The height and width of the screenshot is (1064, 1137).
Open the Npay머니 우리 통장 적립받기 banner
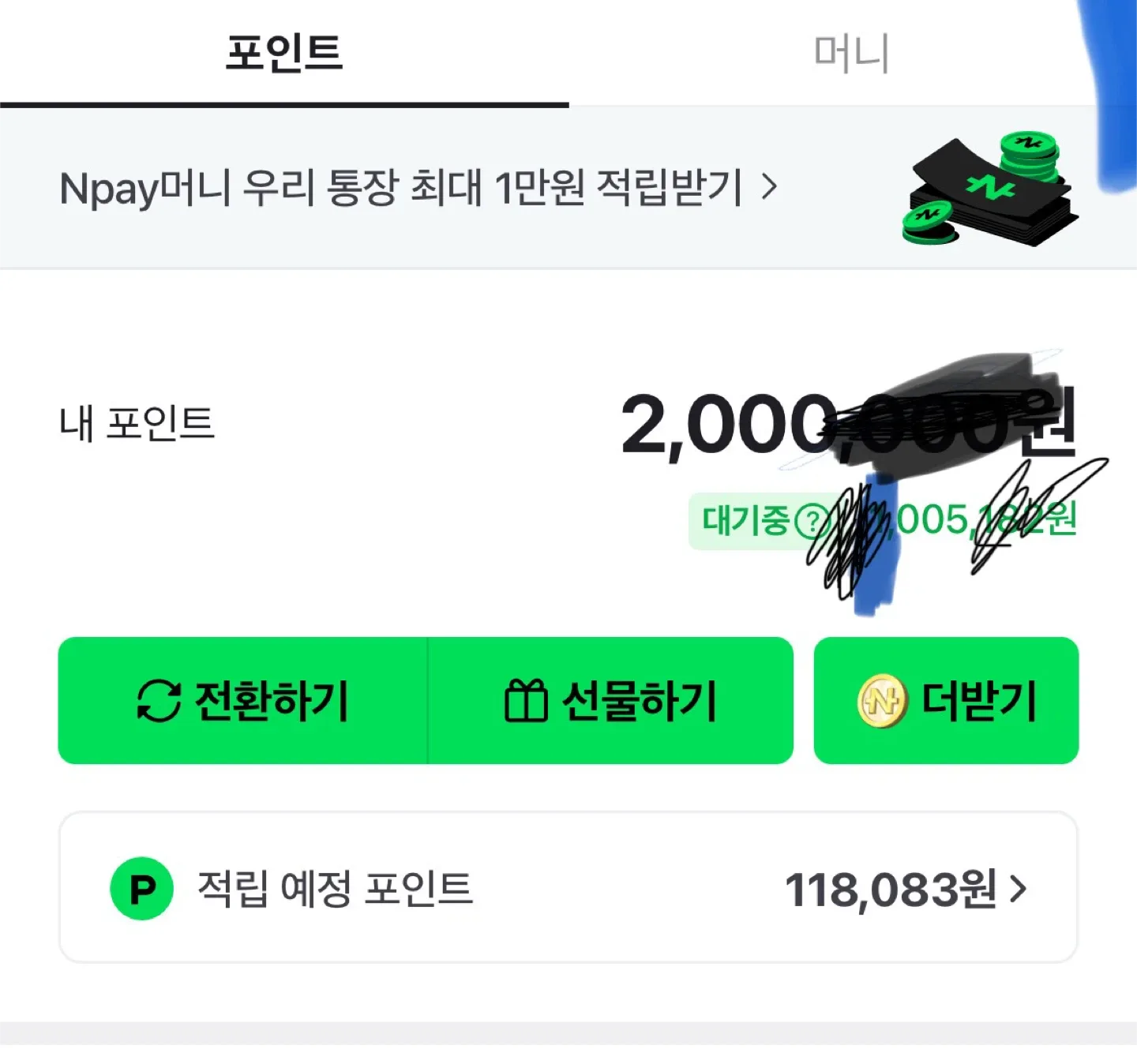(x=418, y=188)
